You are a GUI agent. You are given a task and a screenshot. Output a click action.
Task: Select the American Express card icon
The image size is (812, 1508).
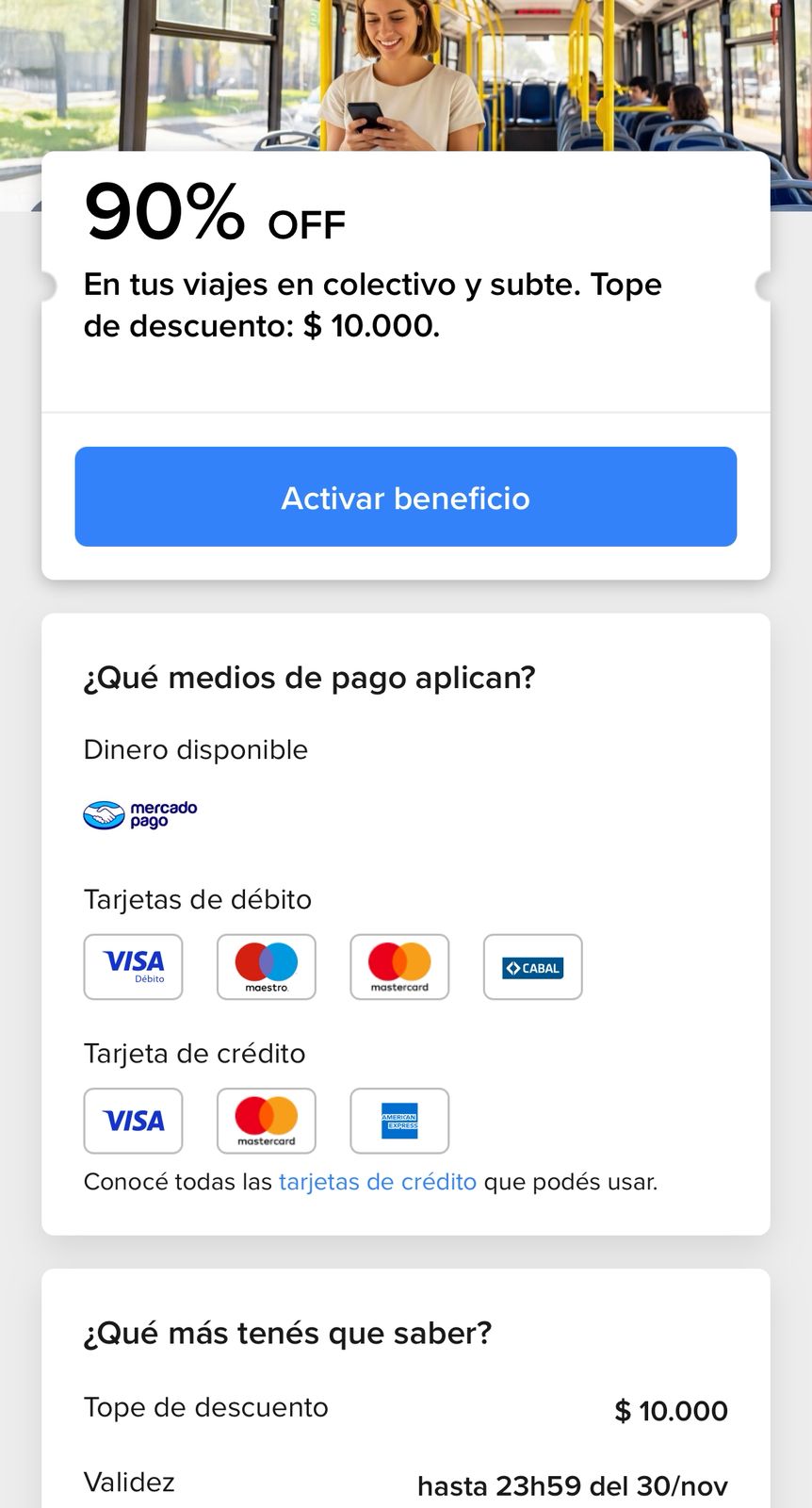(399, 1121)
